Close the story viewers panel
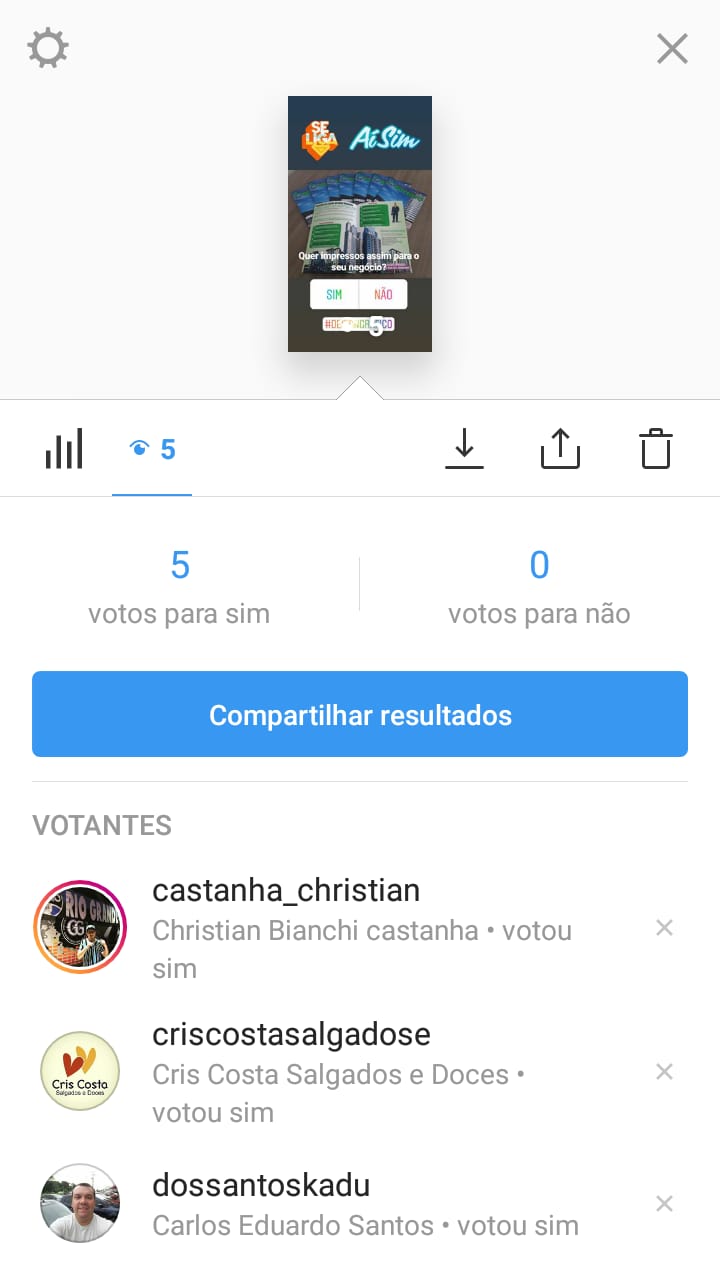Screen dimensions: 720x1280 672,48
